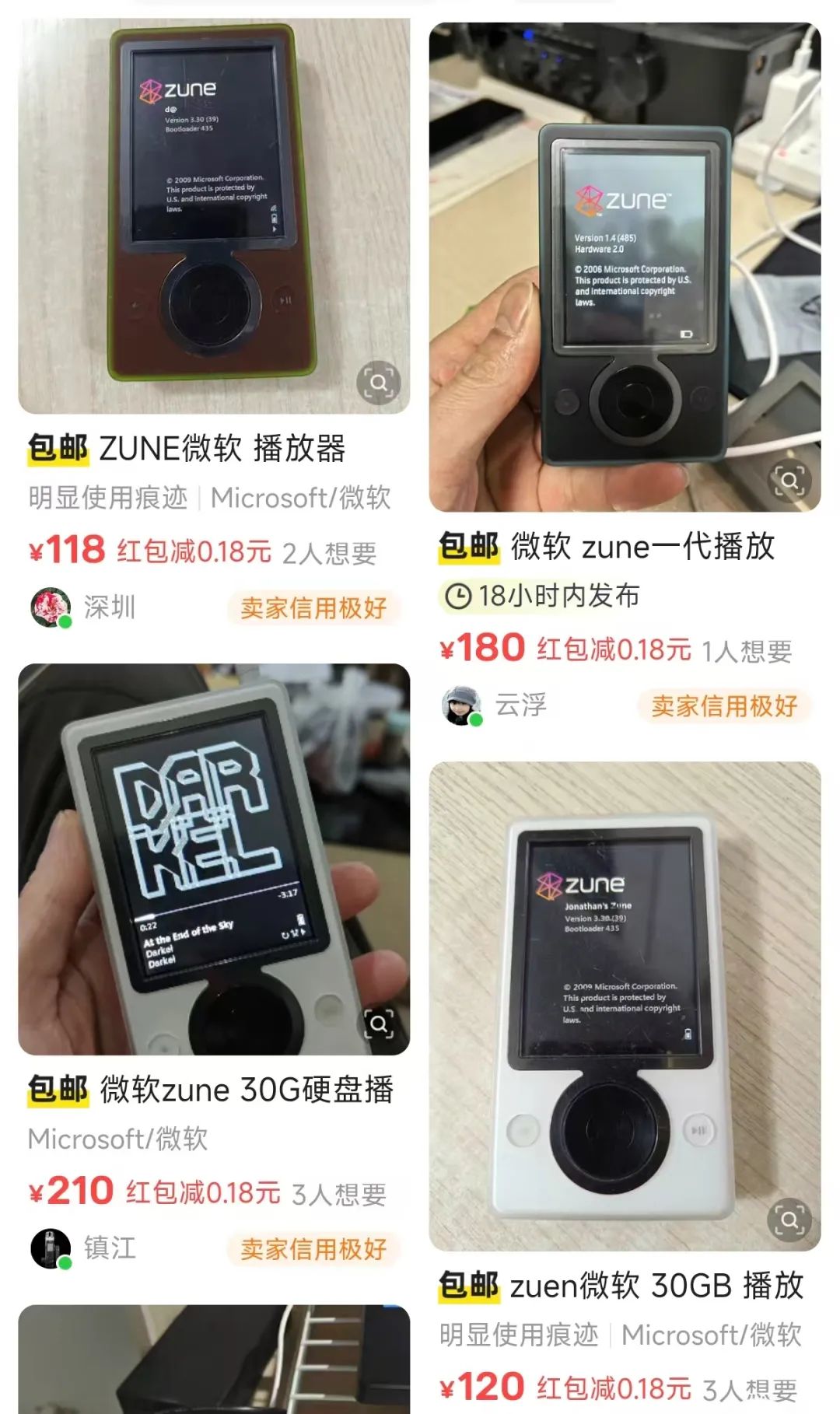Click the zoom icon on the 30G hard drive Zune photo
The height and width of the screenshot is (1414, 840).
tap(377, 1023)
